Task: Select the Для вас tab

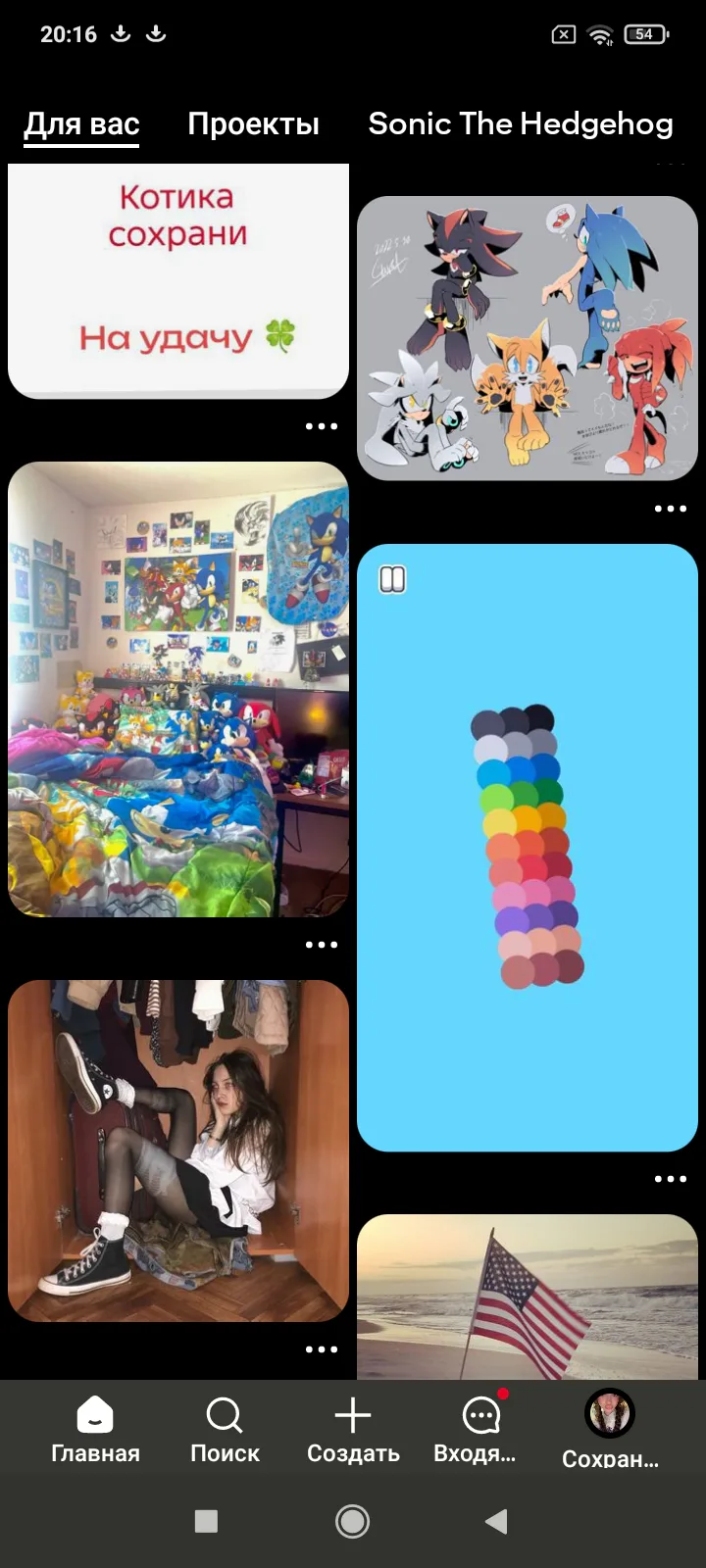Action: click(x=81, y=124)
